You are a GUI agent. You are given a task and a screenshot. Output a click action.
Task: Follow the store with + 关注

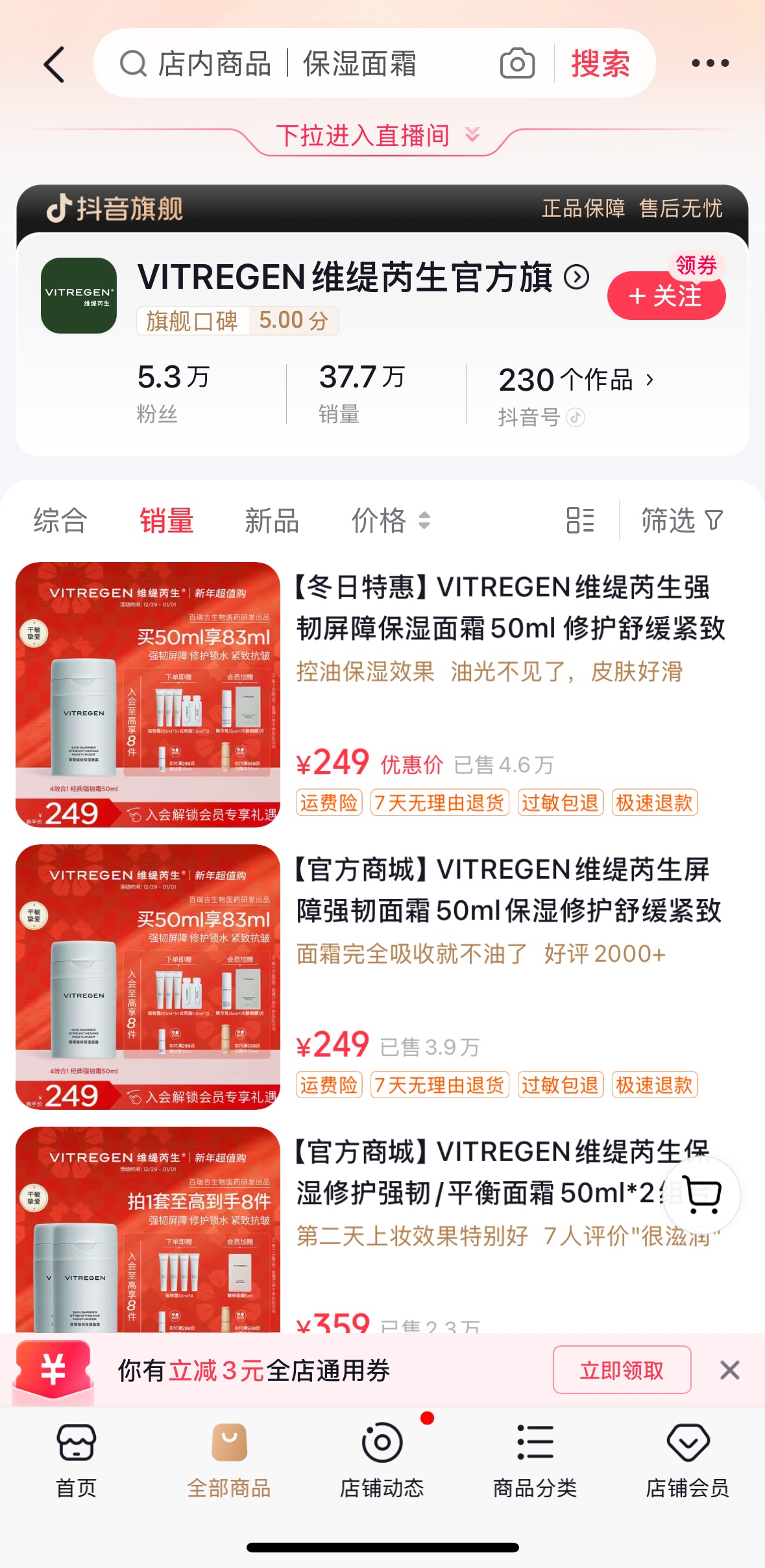666,297
